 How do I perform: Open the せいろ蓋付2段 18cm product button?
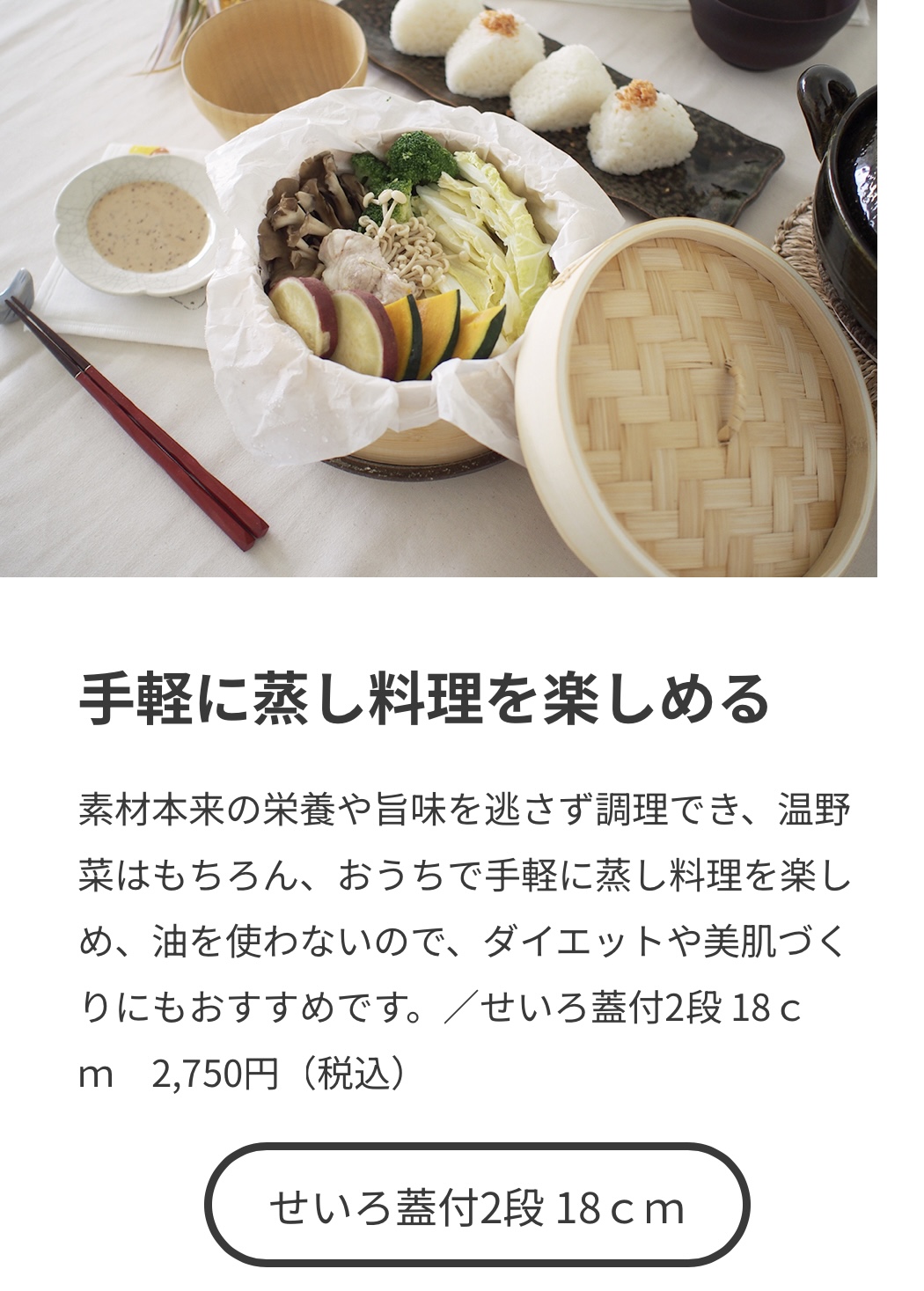(476, 1207)
